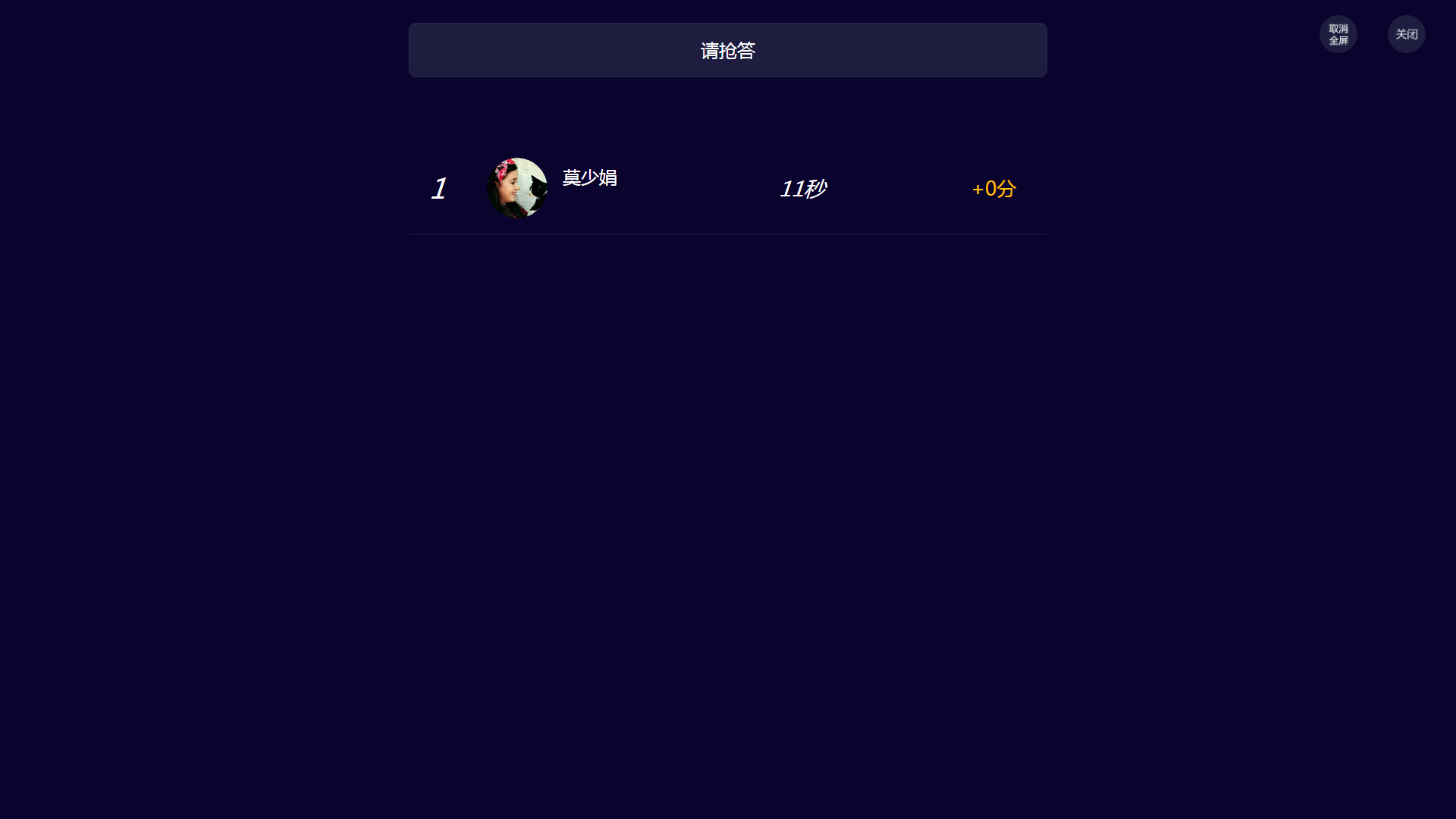Tap the 取消全屏 button to exit fullscreen
Viewport: 1456px width, 819px height.
[1338, 34]
